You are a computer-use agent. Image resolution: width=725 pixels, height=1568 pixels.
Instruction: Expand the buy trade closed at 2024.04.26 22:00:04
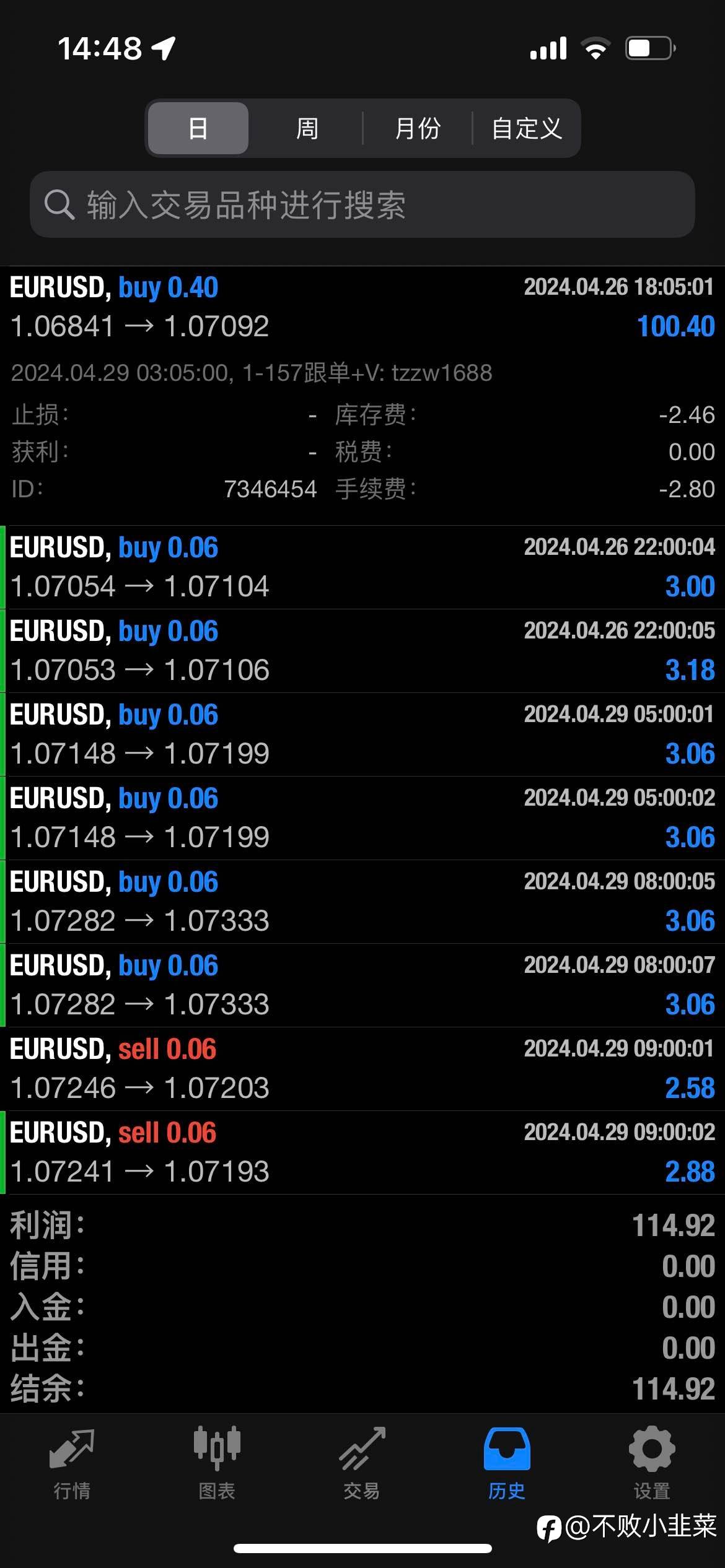[x=362, y=567]
